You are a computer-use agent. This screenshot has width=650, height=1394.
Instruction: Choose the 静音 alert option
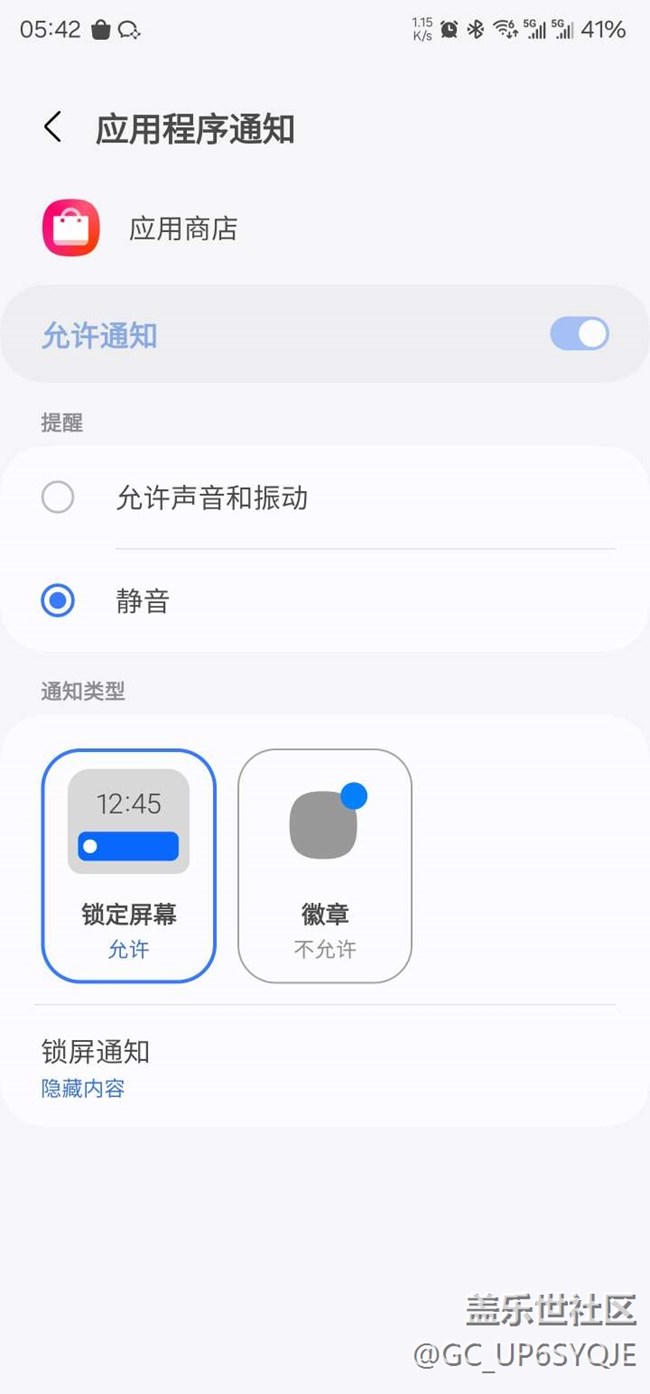(x=58, y=601)
